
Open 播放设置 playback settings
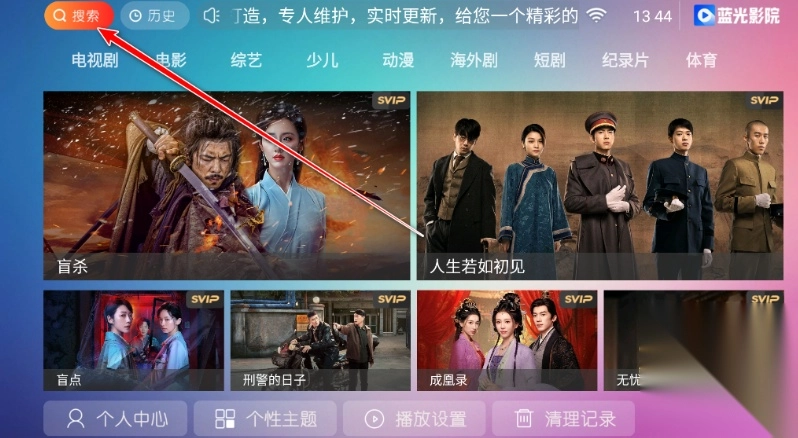[414, 418]
